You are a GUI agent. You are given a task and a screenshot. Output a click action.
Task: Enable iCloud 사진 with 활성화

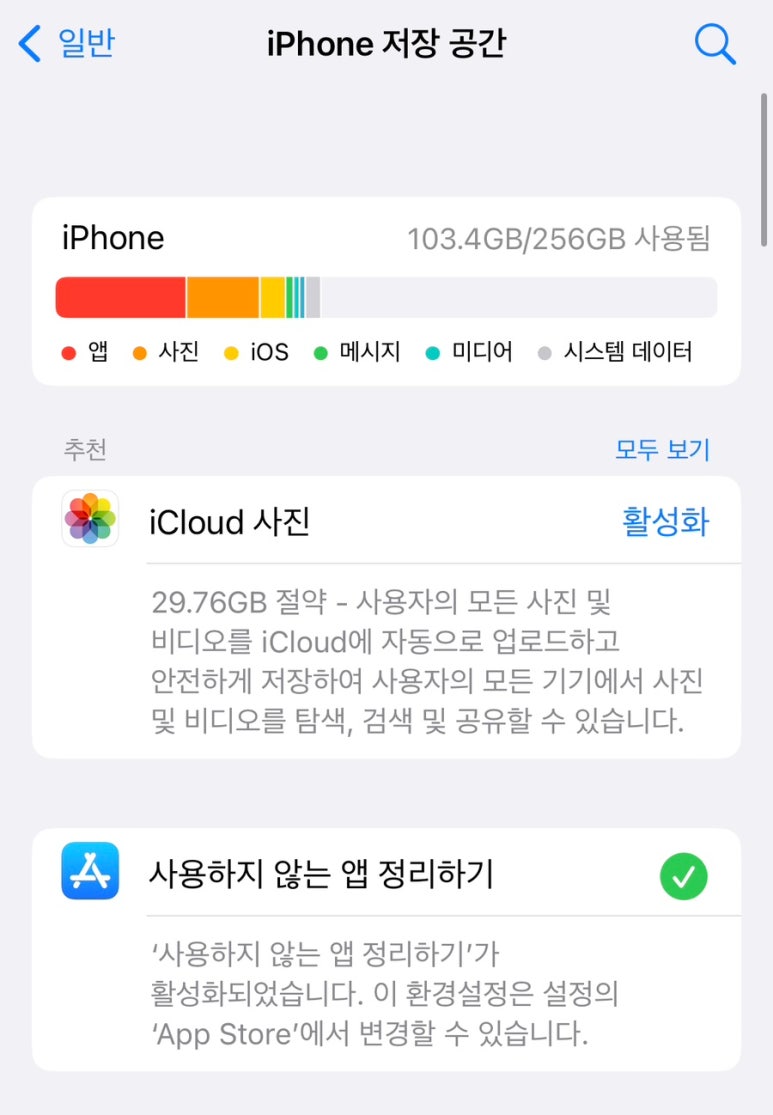point(665,522)
